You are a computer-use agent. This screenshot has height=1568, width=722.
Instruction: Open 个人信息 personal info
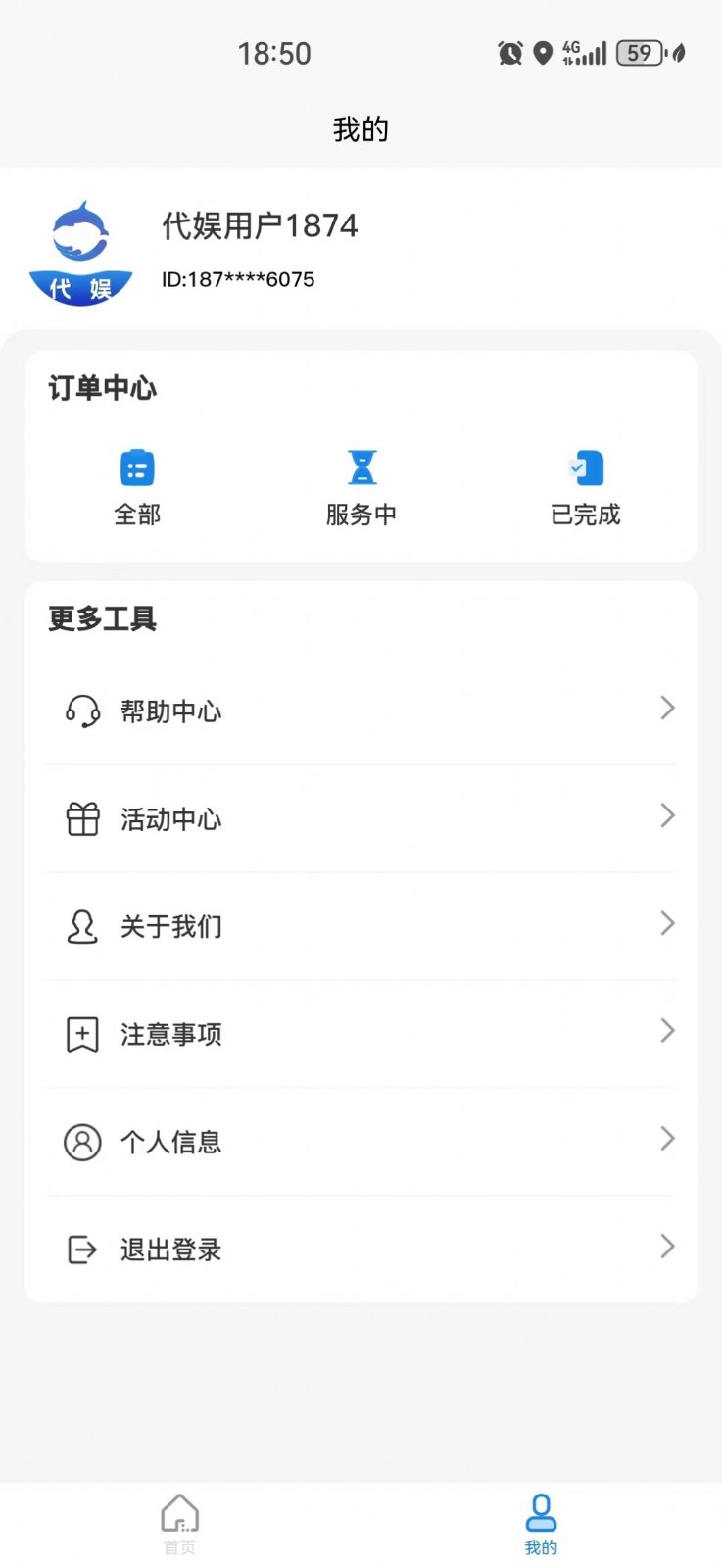tap(361, 1142)
